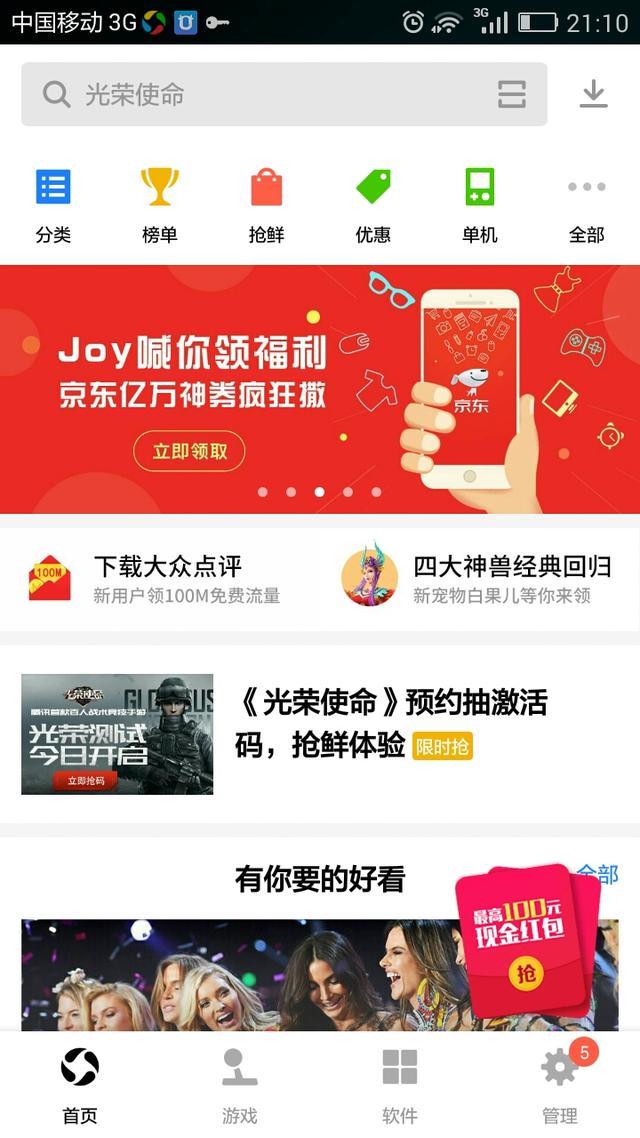Open the photo card under 有你要的好看
The image size is (640, 1138).
point(240,980)
